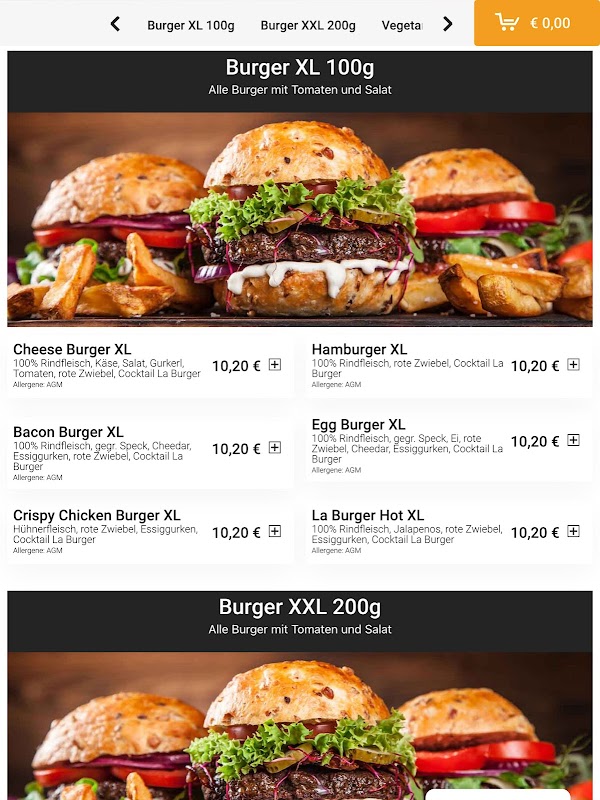Add Crispy Chicken Burger XL to cart
This screenshot has height=800, width=600.
pos(275,532)
